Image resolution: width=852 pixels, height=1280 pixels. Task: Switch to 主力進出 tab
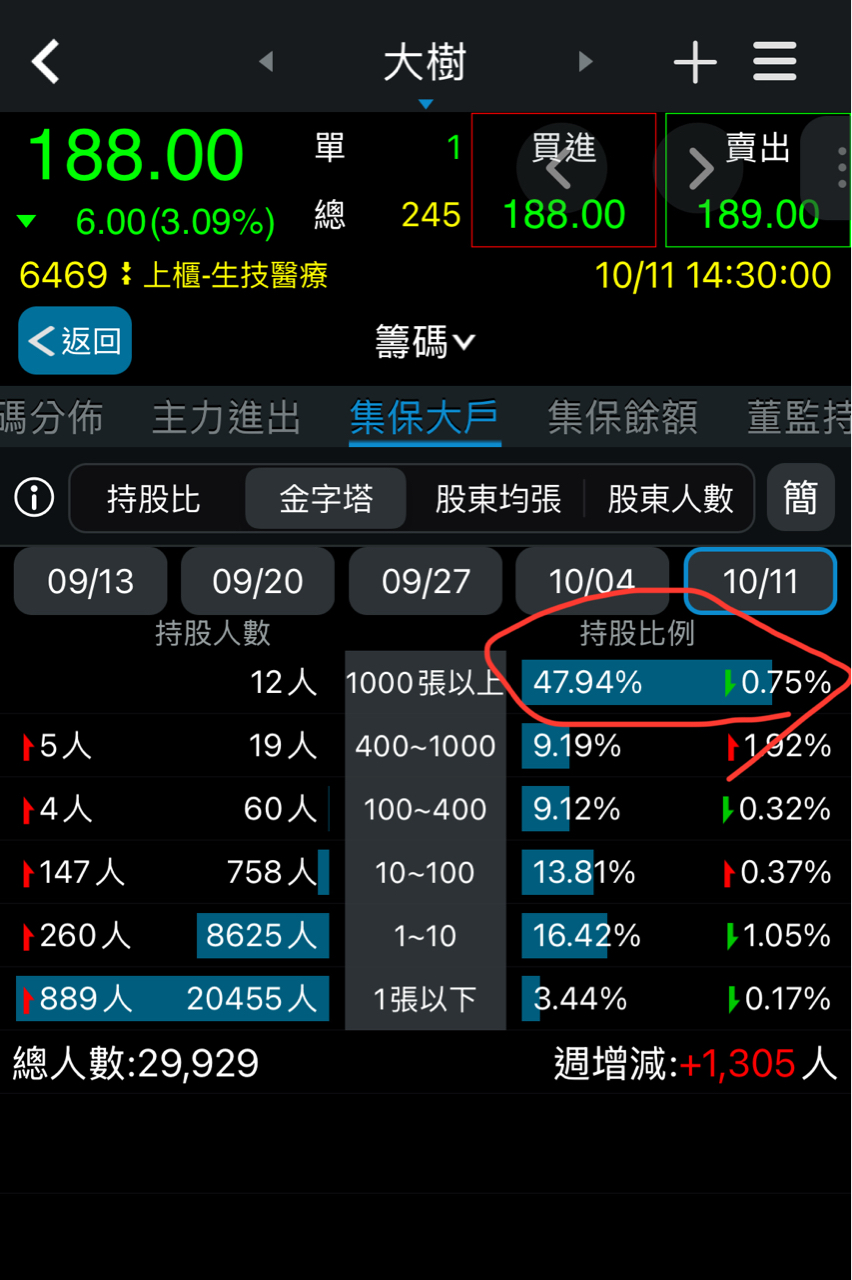[x=226, y=418]
